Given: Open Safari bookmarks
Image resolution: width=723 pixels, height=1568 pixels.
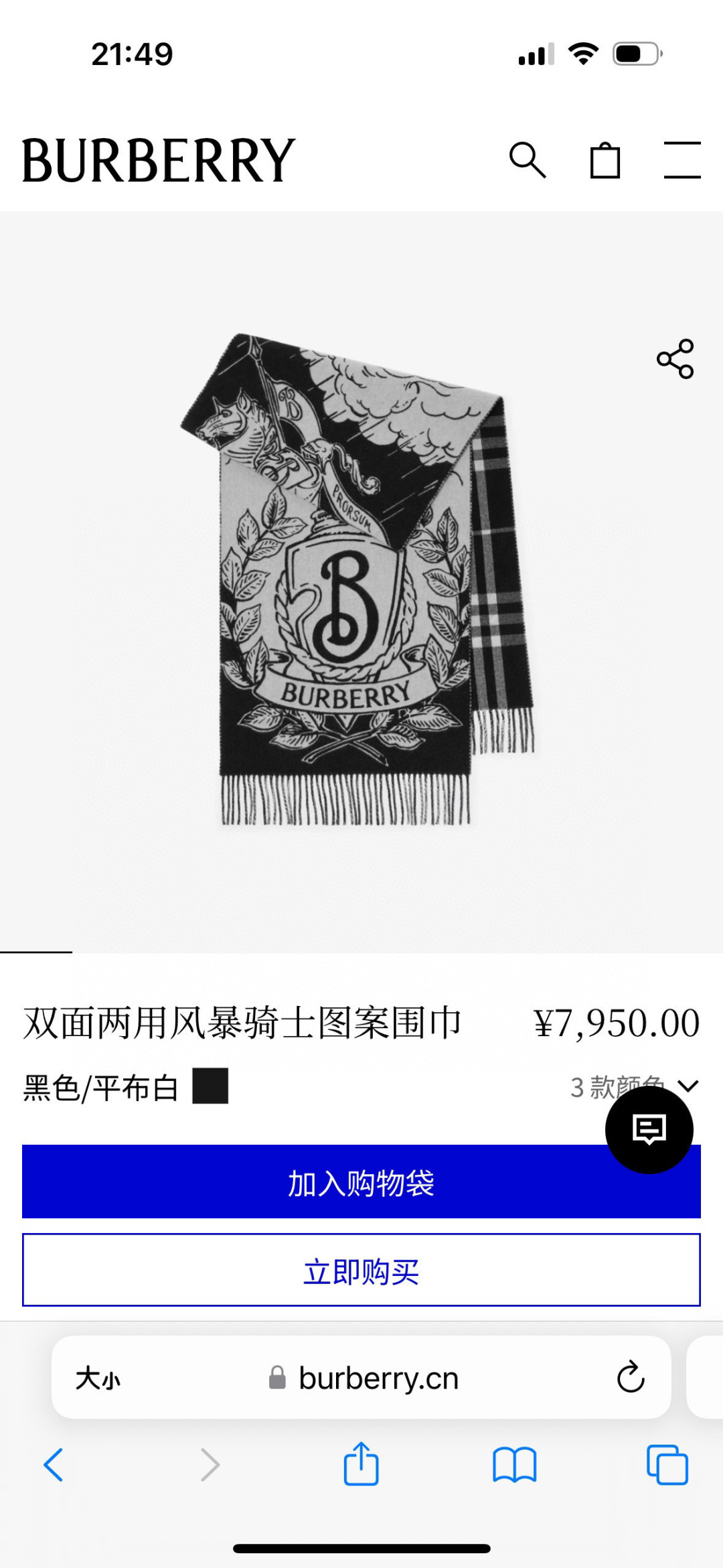Looking at the screenshot, I should pyautogui.click(x=515, y=1464).
